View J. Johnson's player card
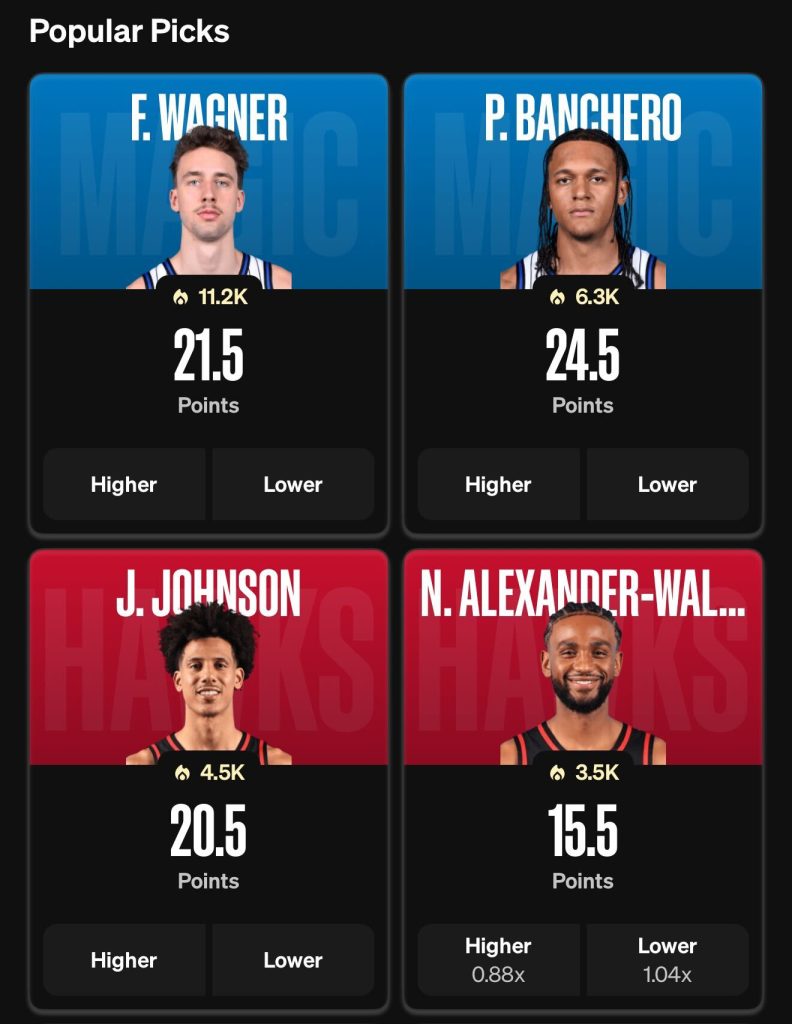This screenshot has width=792, height=1024. 208,665
